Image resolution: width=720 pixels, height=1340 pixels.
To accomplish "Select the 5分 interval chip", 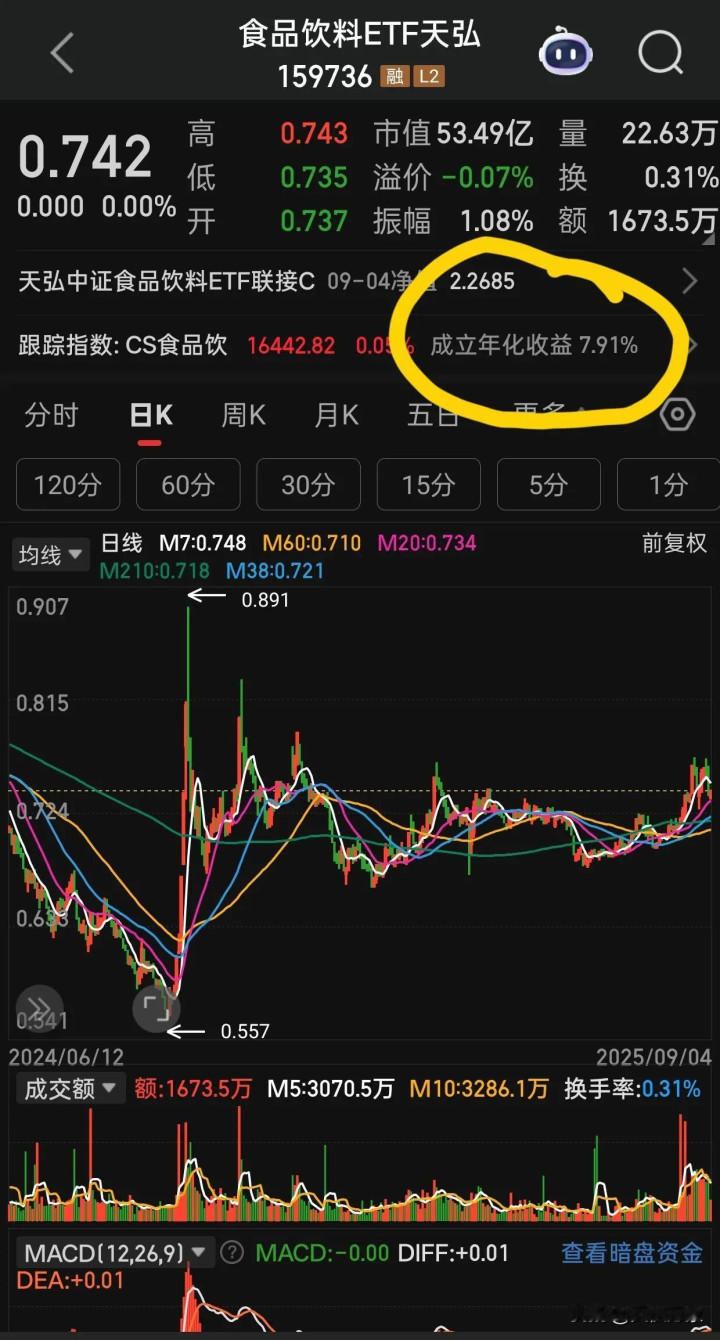I will tap(548, 485).
